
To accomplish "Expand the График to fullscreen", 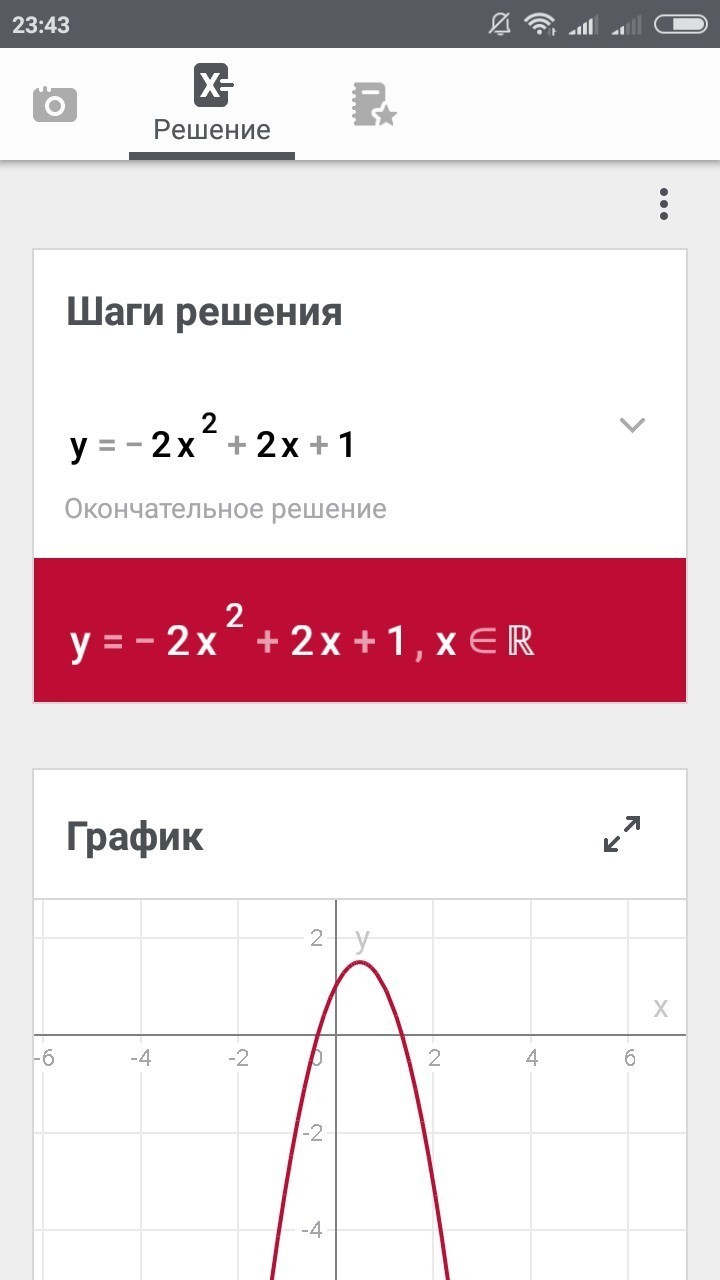I will (x=622, y=834).
